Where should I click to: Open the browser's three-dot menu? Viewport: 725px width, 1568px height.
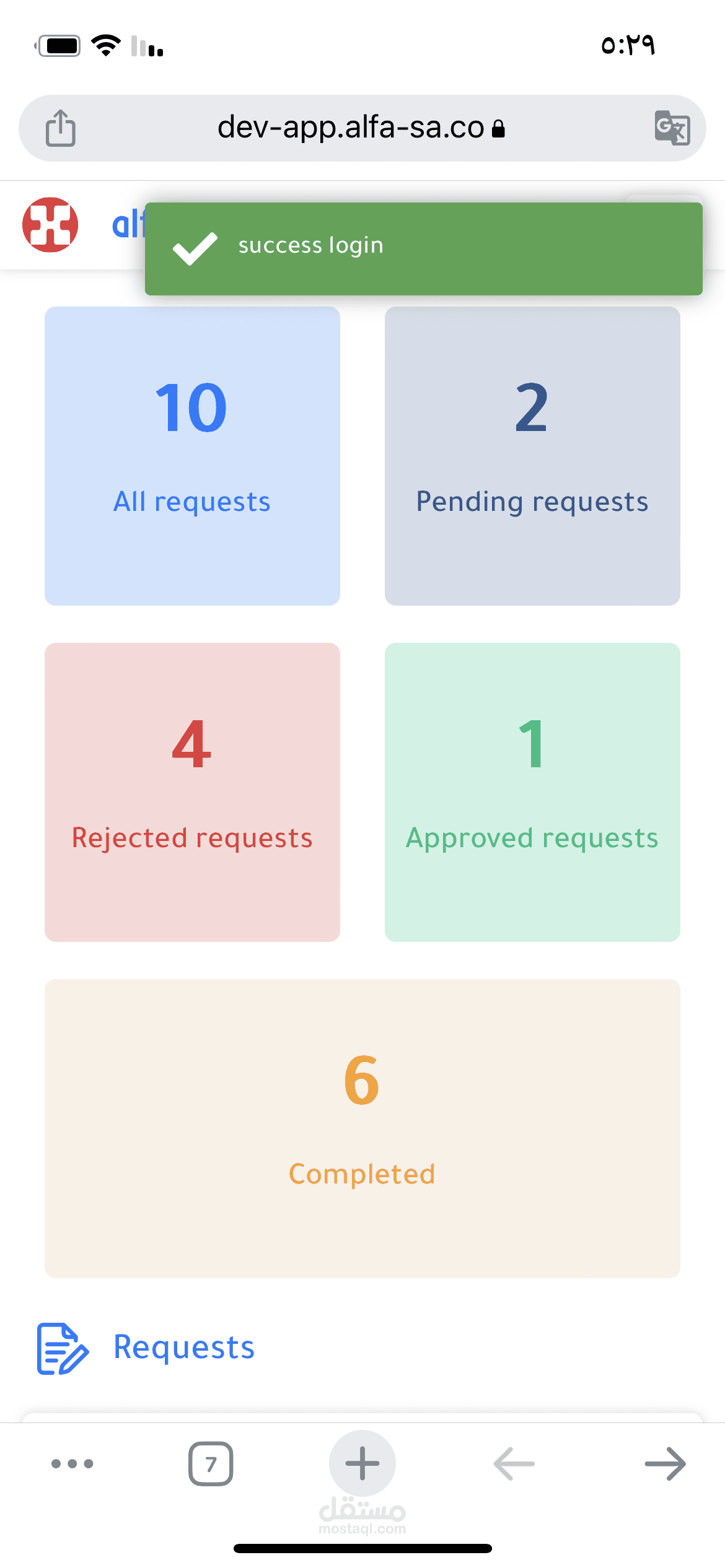72,1463
